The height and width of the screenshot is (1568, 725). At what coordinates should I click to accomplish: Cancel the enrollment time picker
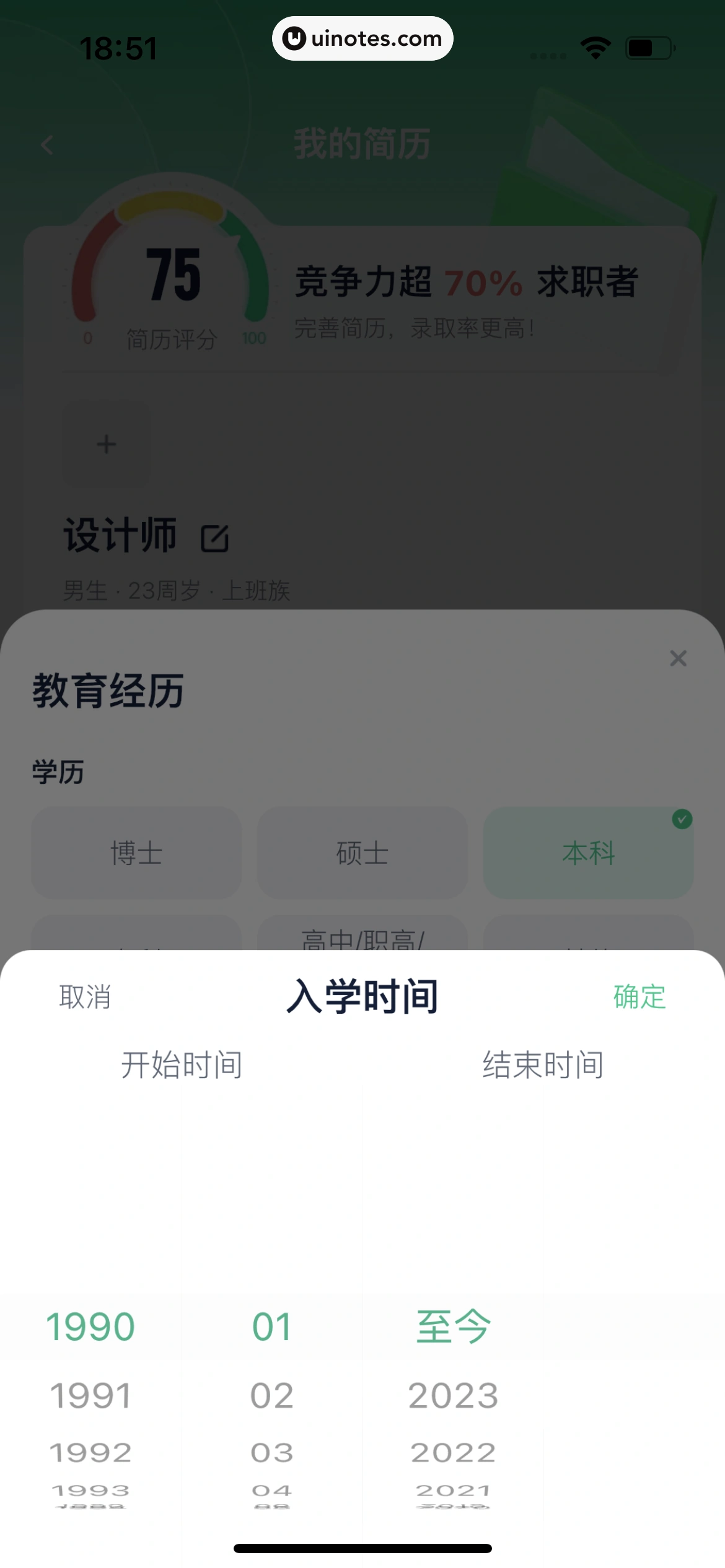point(85,997)
